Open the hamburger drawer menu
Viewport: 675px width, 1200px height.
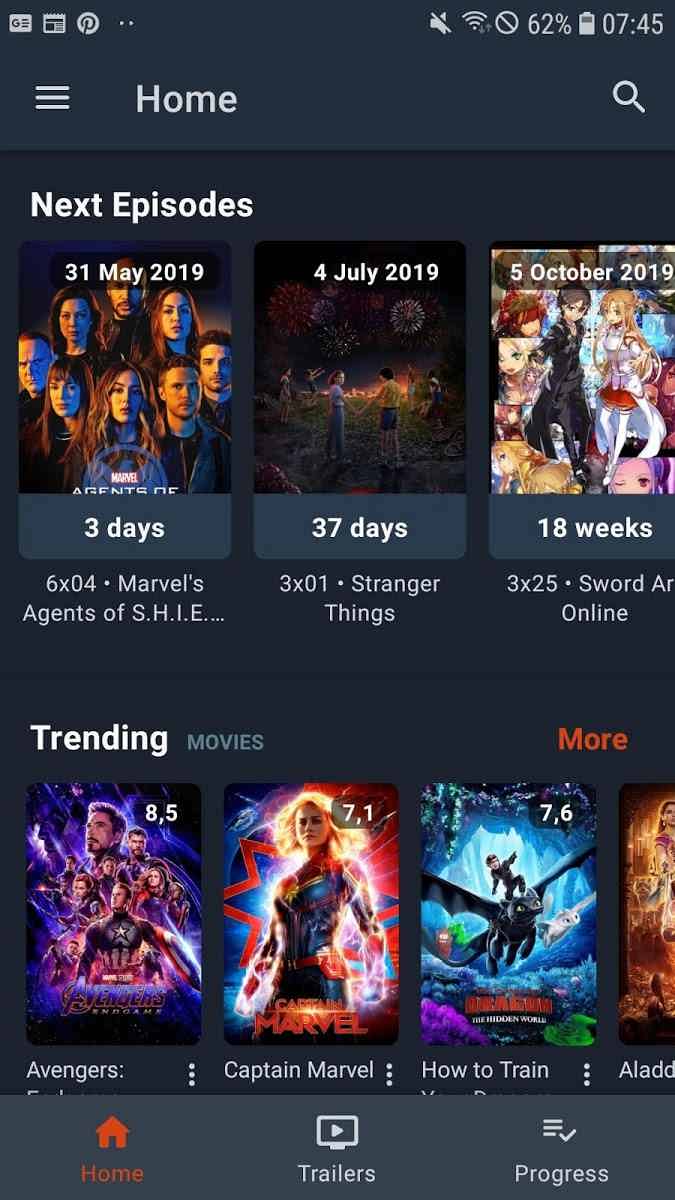[x=52, y=98]
